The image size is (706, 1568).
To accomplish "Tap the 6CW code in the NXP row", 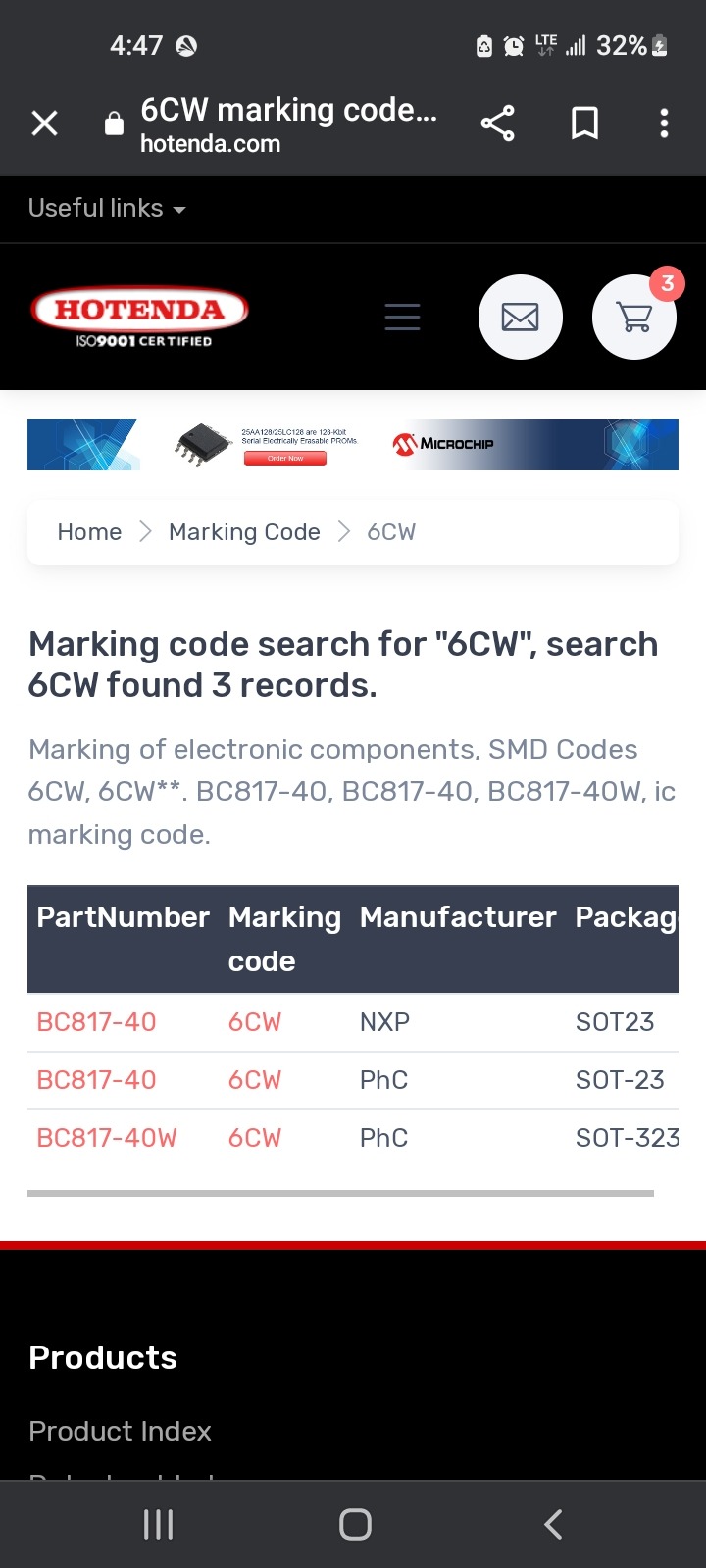I will pyautogui.click(x=255, y=1022).
